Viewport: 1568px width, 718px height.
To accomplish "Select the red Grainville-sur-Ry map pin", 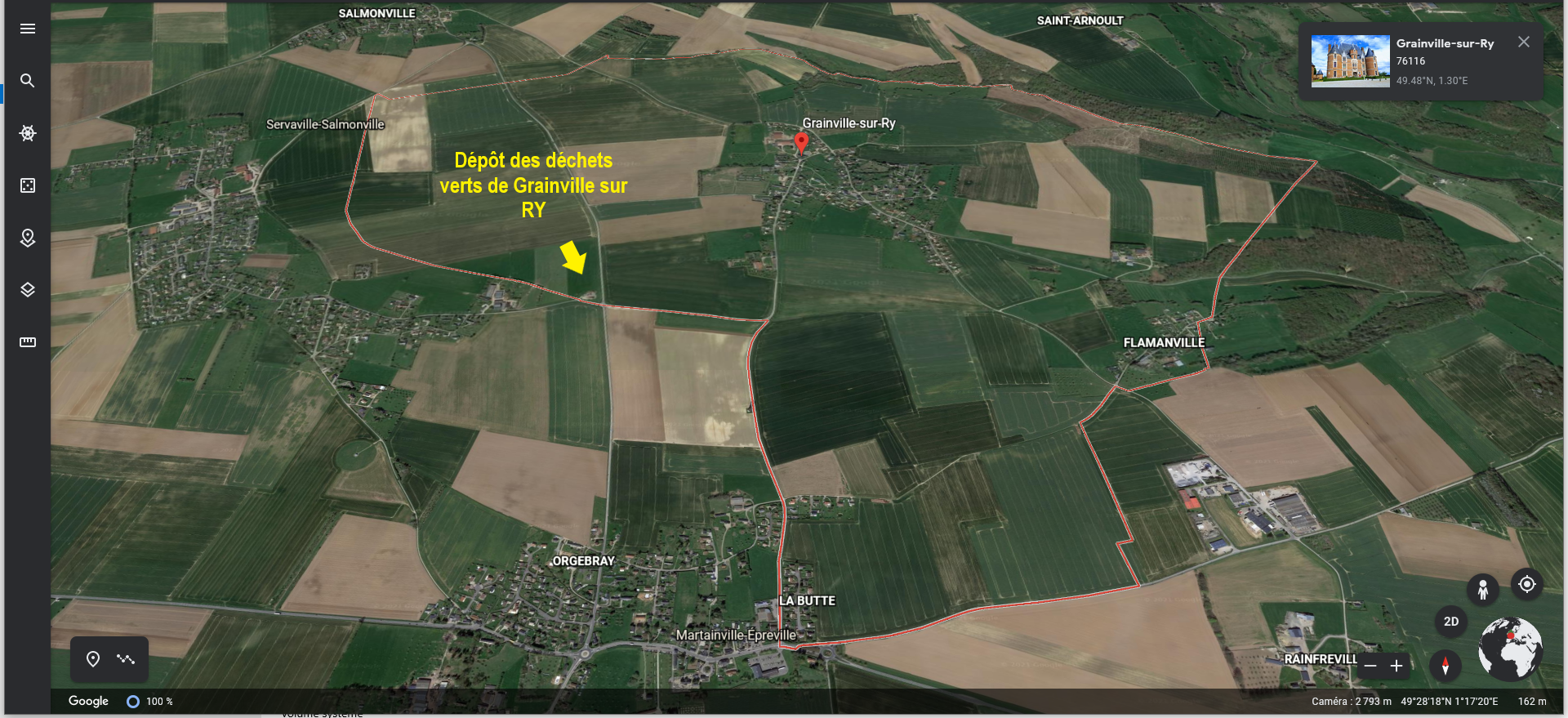I will point(802,143).
